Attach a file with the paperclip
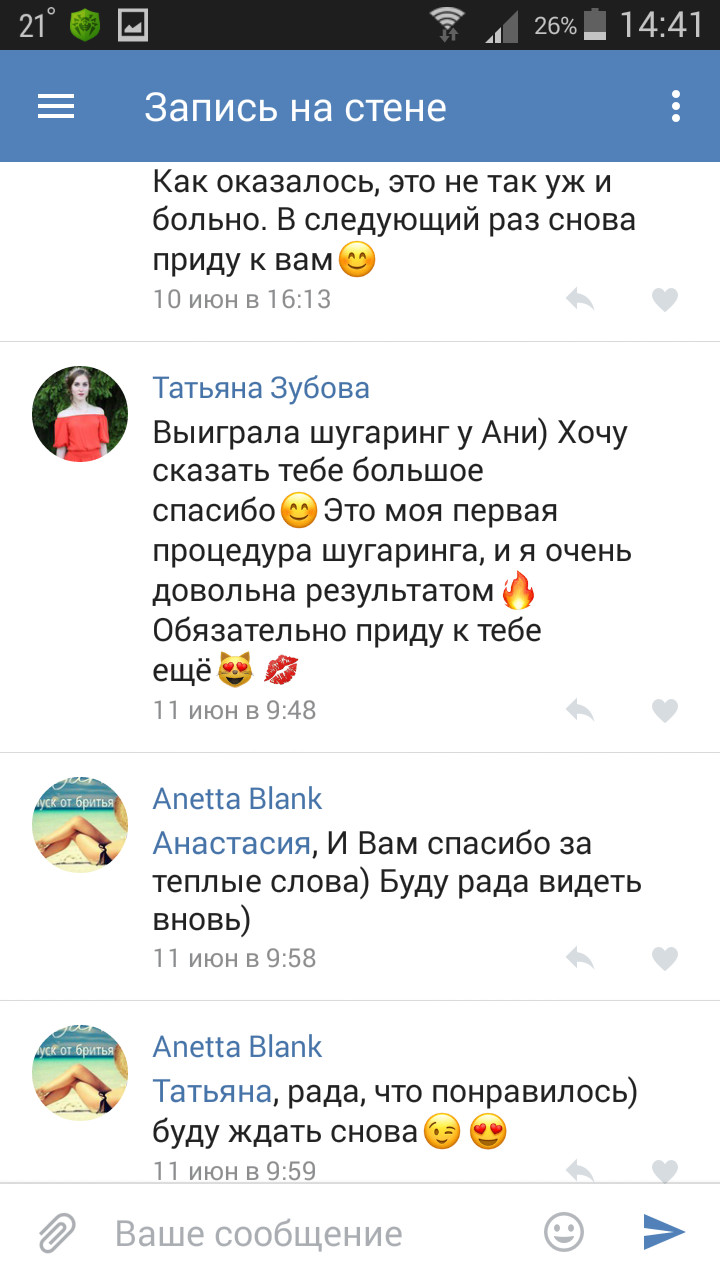Viewport: 720px width, 1280px height. [57, 1233]
